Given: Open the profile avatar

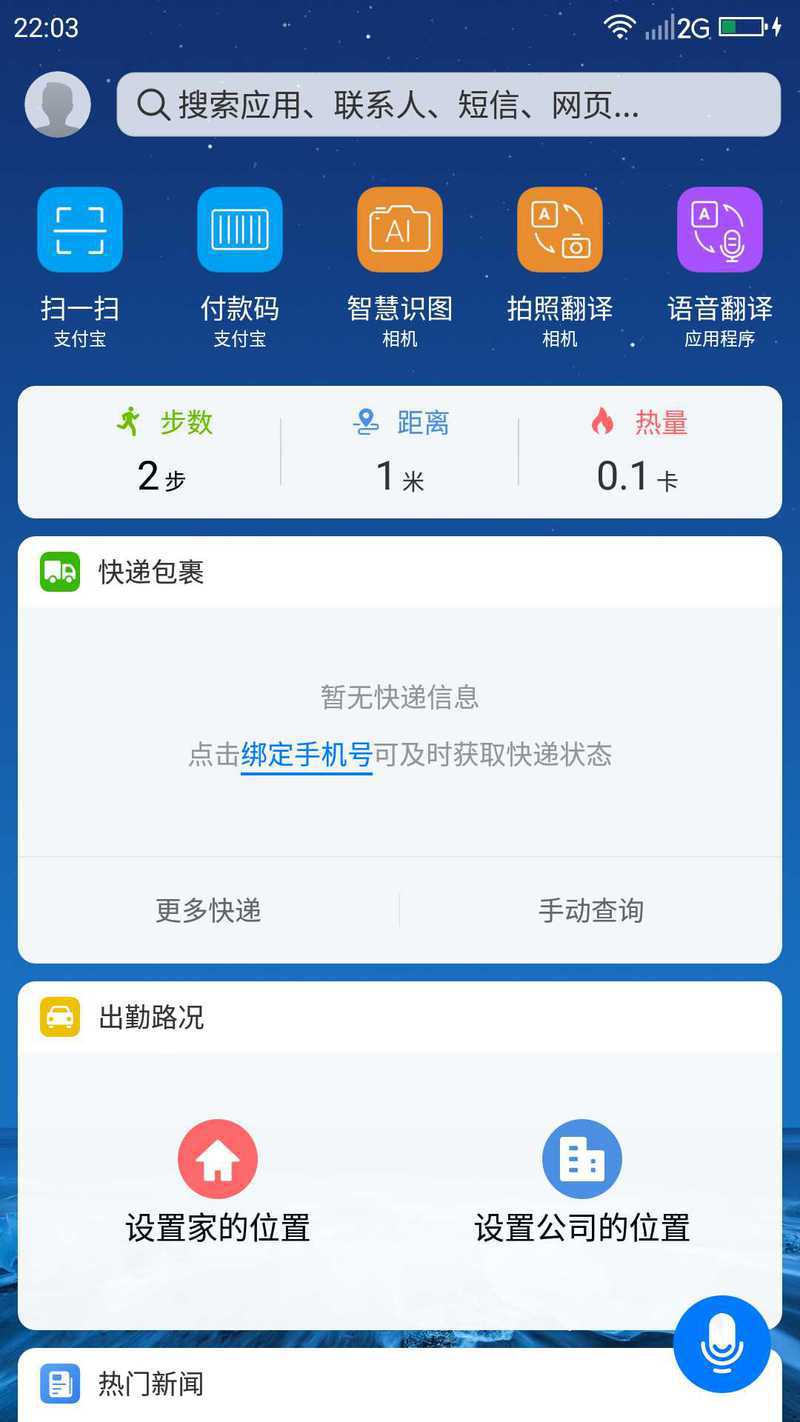Looking at the screenshot, I should [58, 104].
